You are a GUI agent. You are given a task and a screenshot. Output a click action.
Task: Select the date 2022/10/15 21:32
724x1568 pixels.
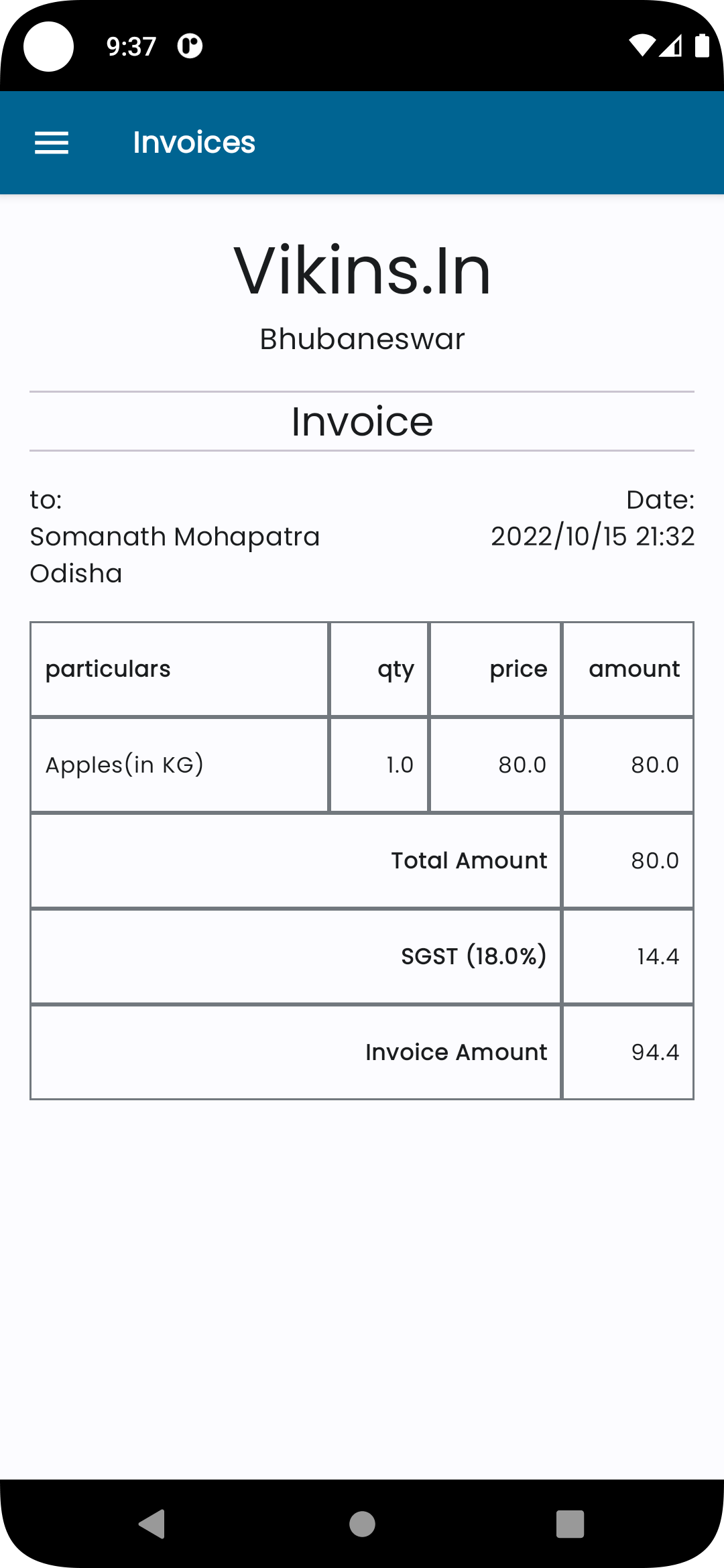pyautogui.click(x=593, y=536)
